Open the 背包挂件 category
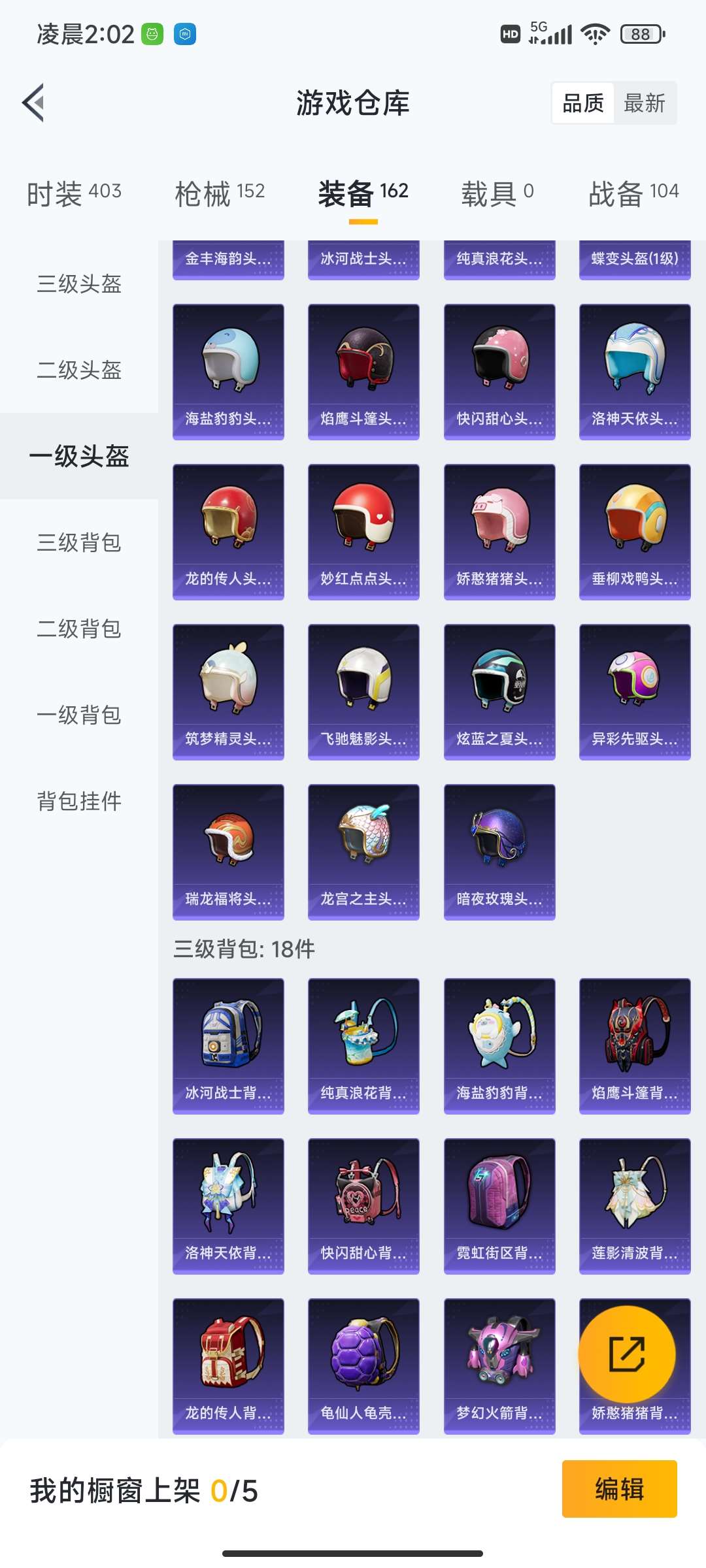This screenshot has width=706, height=1568. click(x=79, y=802)
